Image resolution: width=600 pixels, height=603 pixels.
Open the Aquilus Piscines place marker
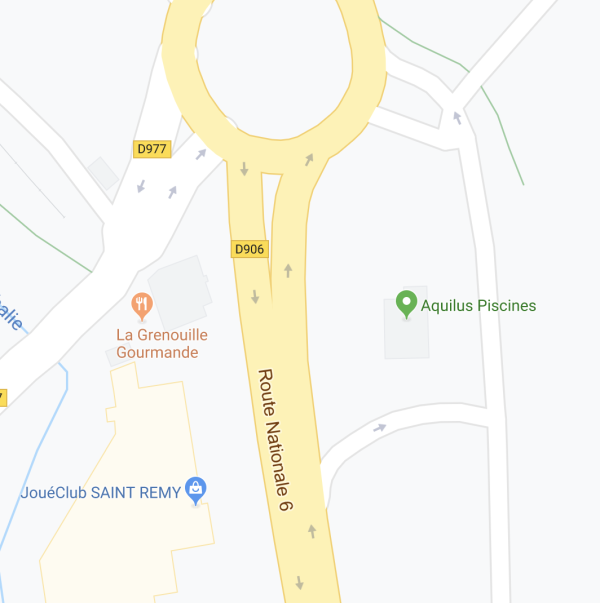406,303
